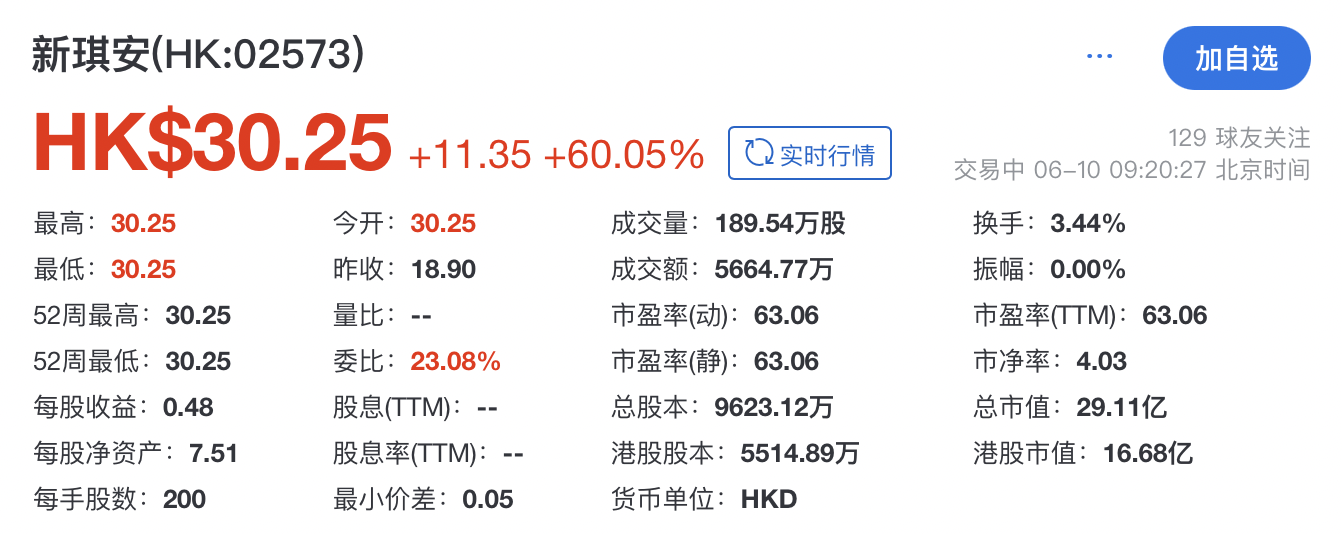The image size is (1342, 534).
Task: Add stock via 加自选 button
Action: tap(1236, 58)
